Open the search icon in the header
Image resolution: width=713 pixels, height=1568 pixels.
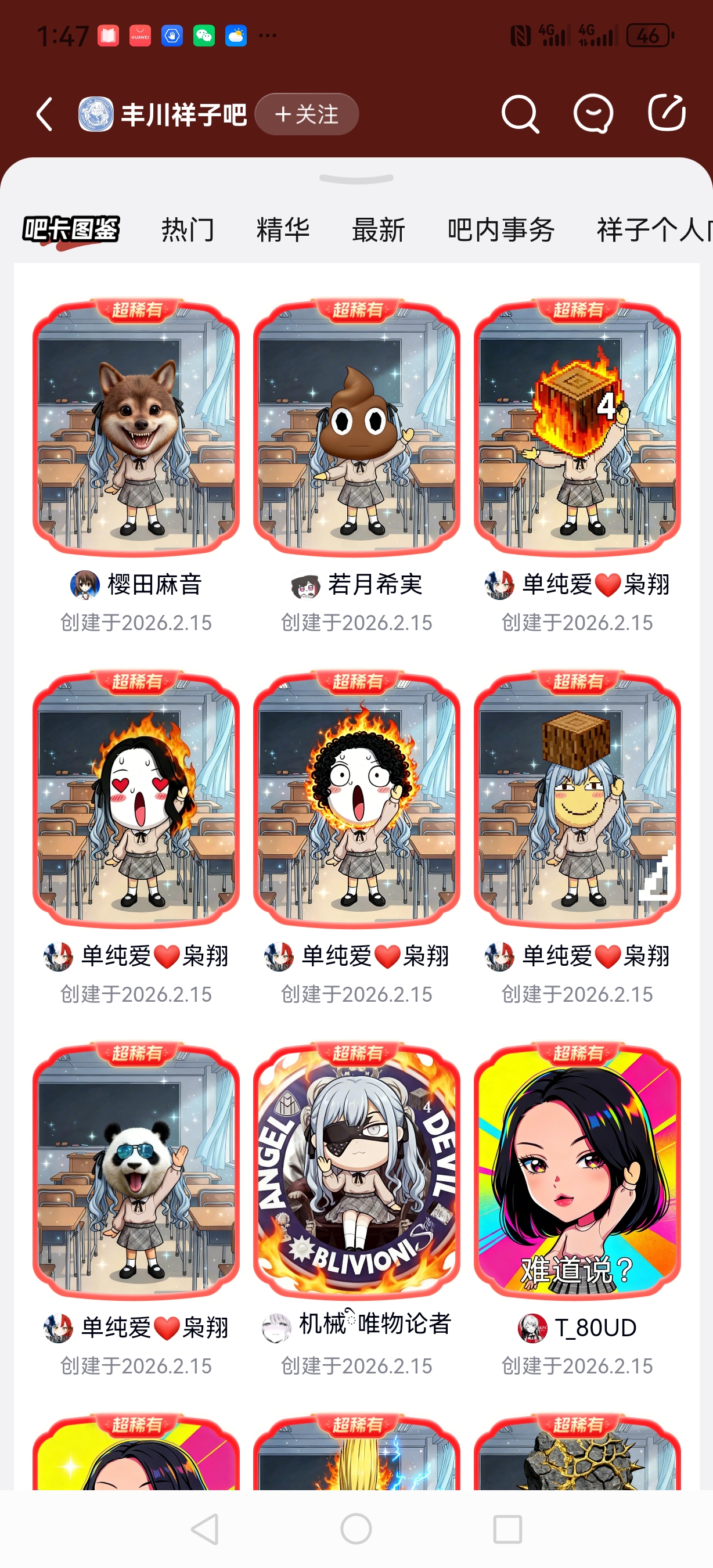click(520, 114)
